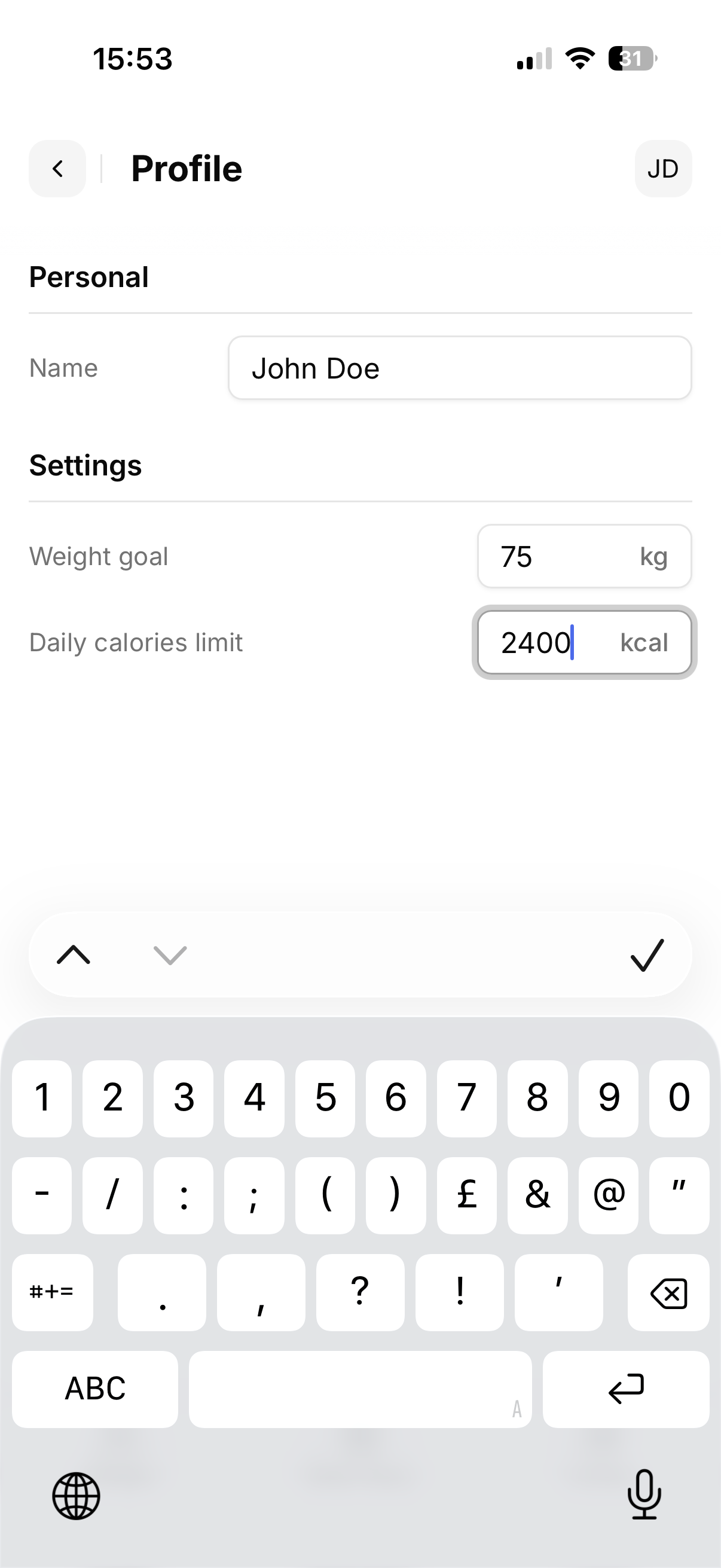Jump to previous field with up chevron

(74, 954)
